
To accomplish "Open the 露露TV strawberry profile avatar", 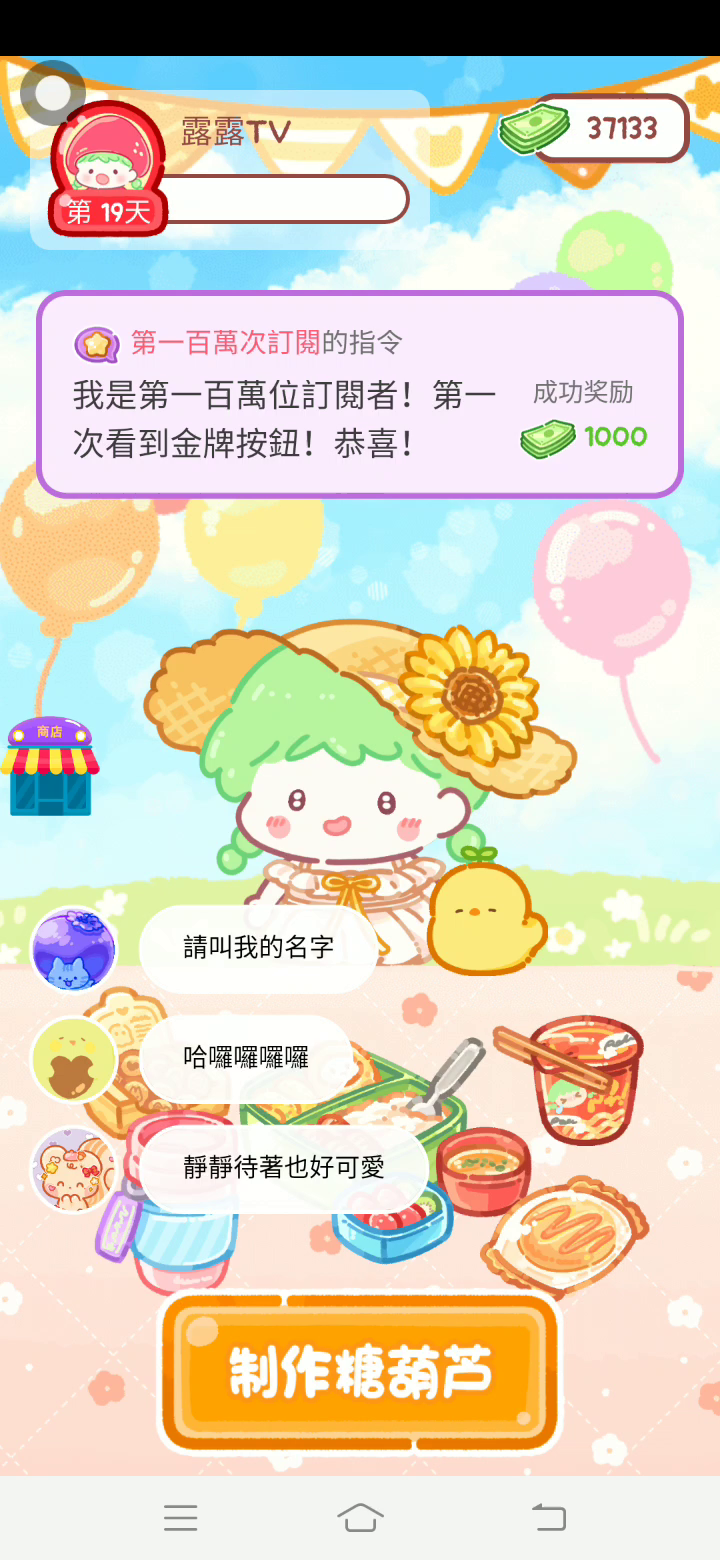I will click(107, 160).
